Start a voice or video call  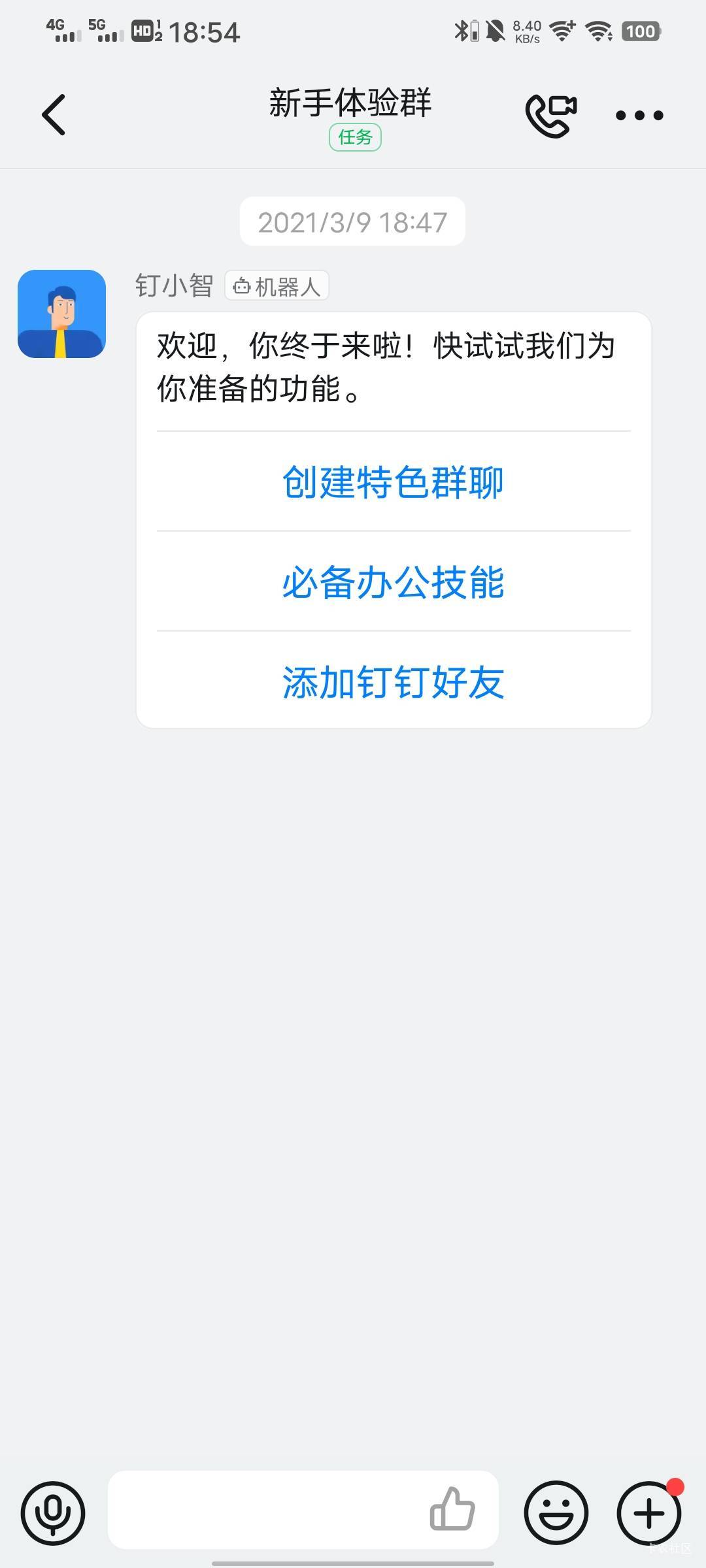(551, 116)
